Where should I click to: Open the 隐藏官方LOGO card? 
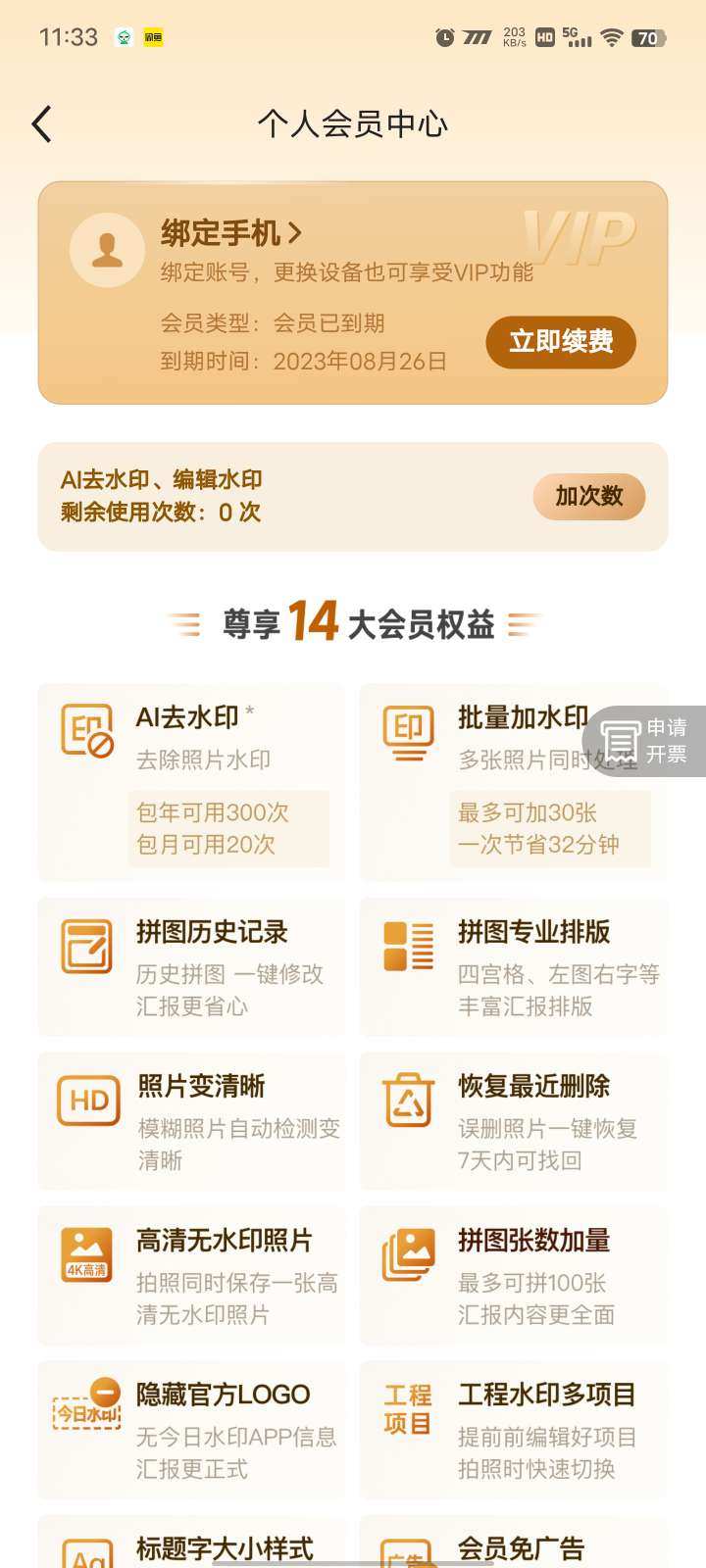(191, 1430)
